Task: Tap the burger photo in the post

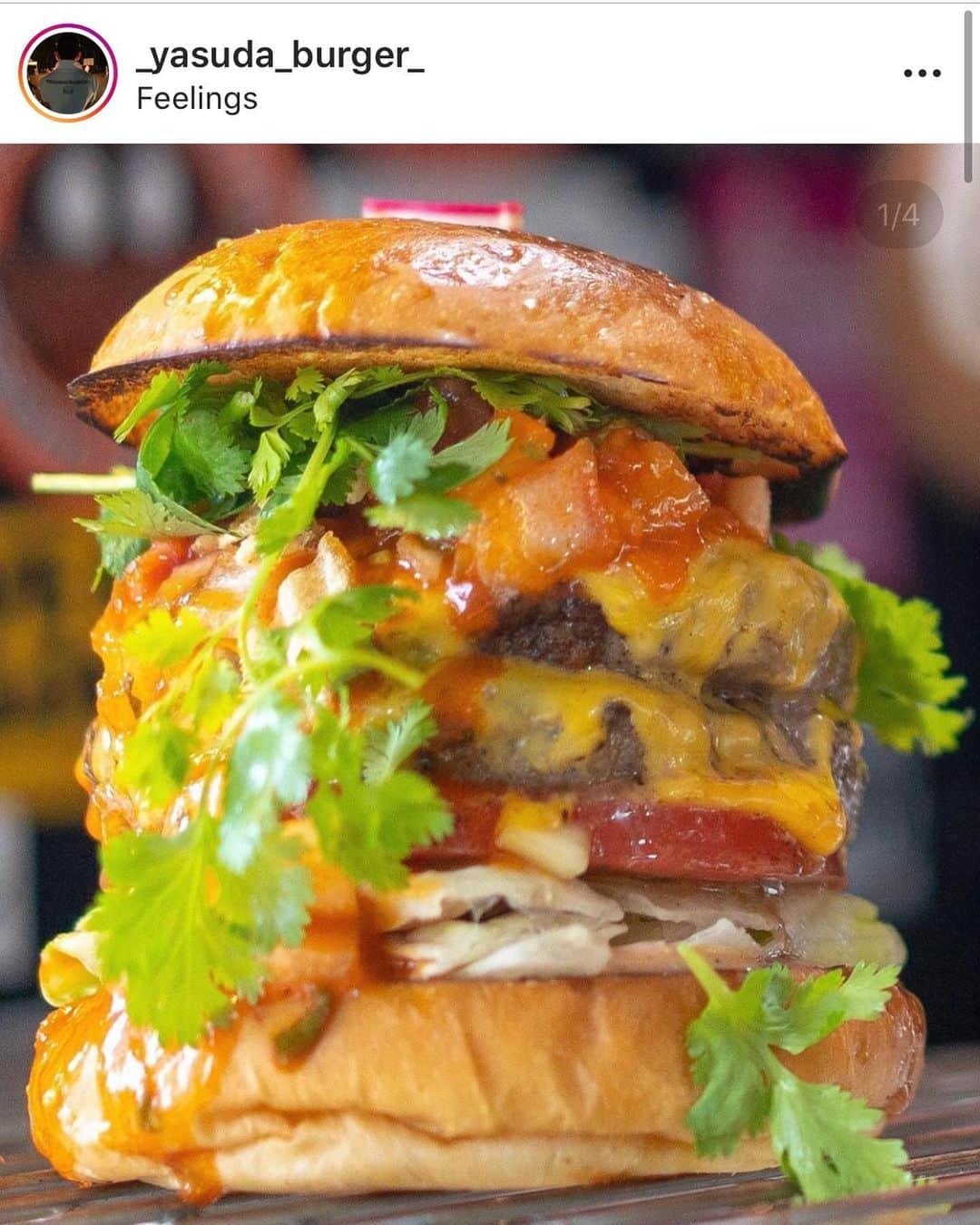Action: click(490, 690)
